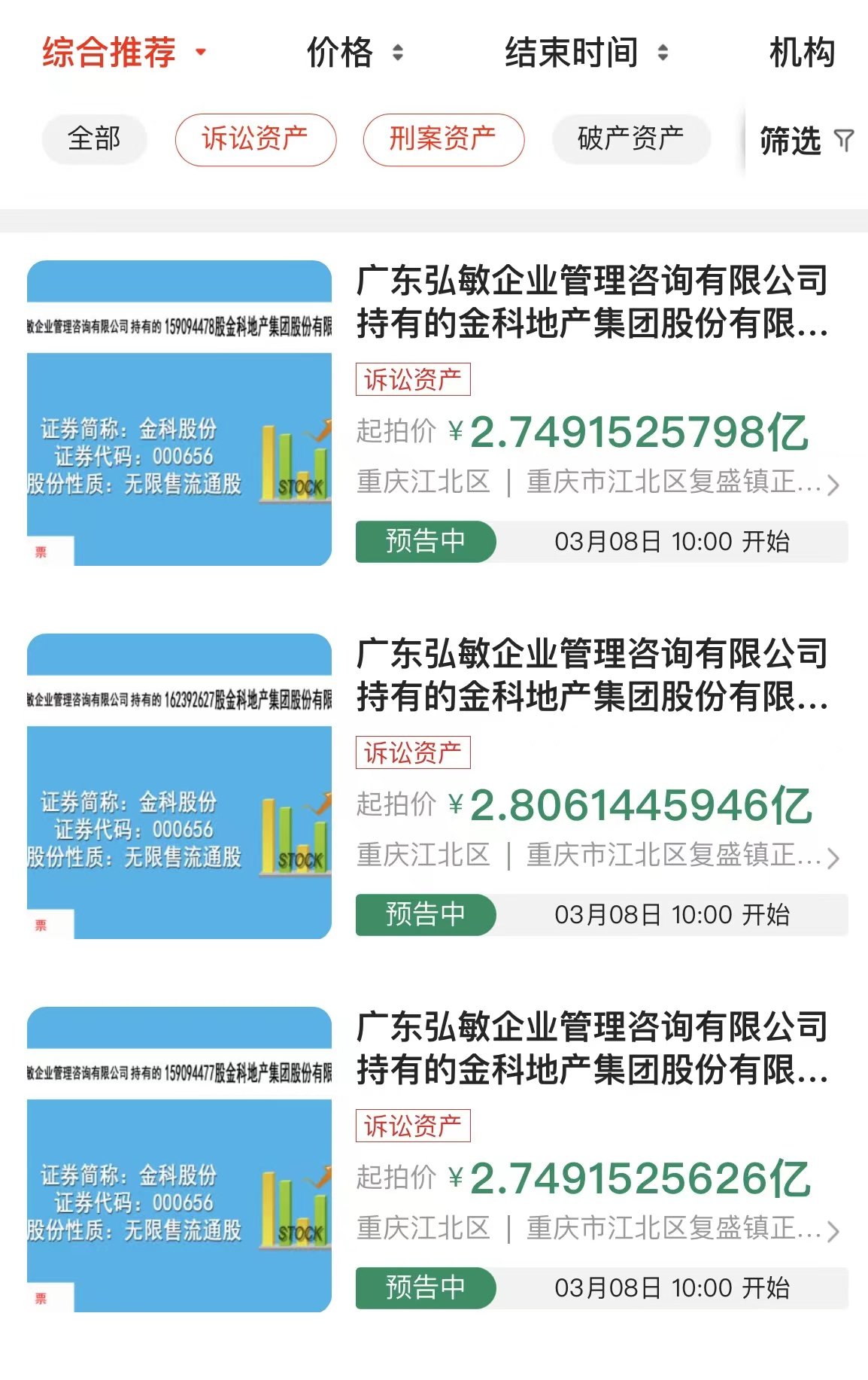Open the listing priced 2.8061445946亿
The height and width of the screenshot is (1380, 868).
591,675
